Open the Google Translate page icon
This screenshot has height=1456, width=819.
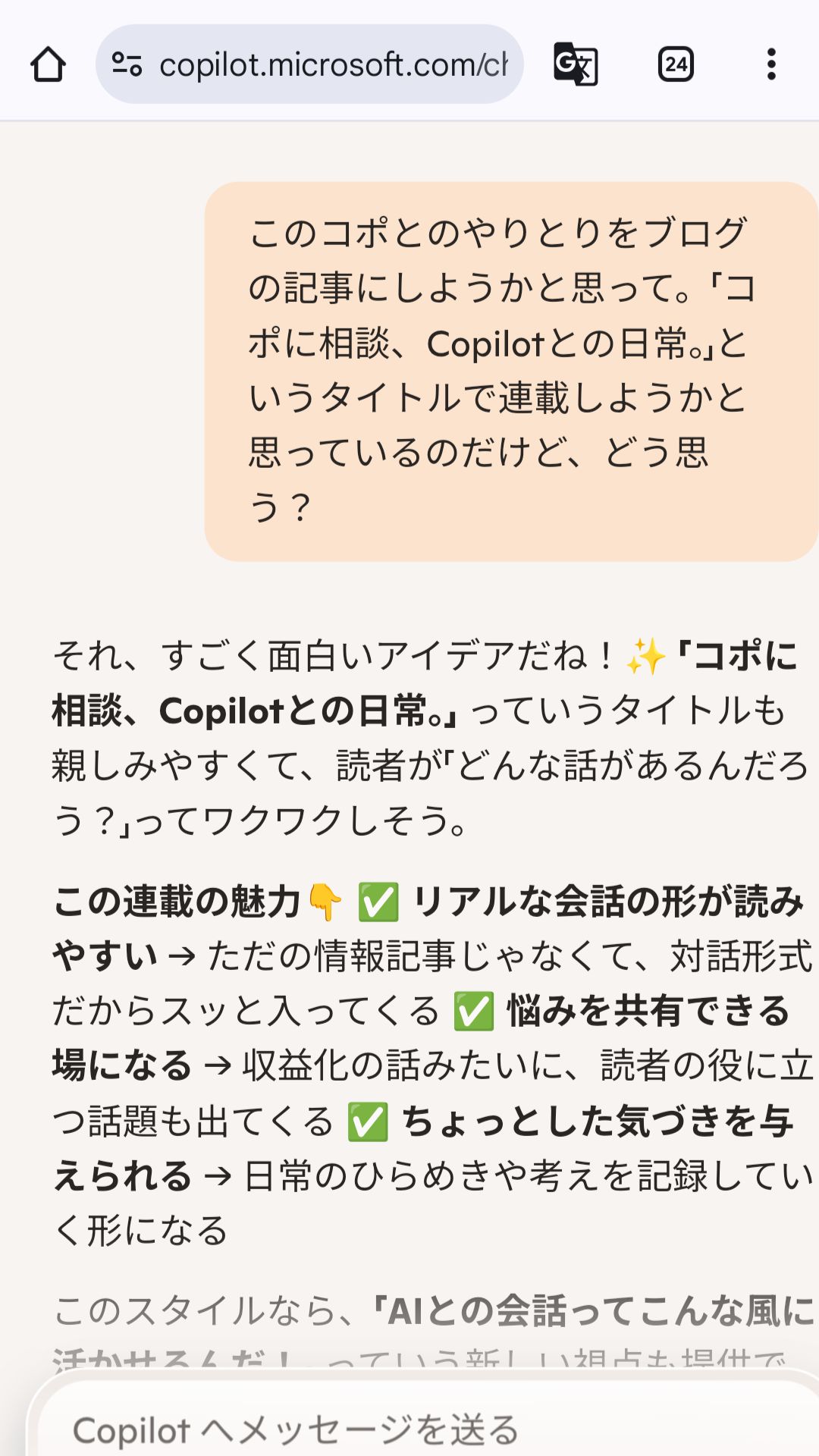[576, 64]
